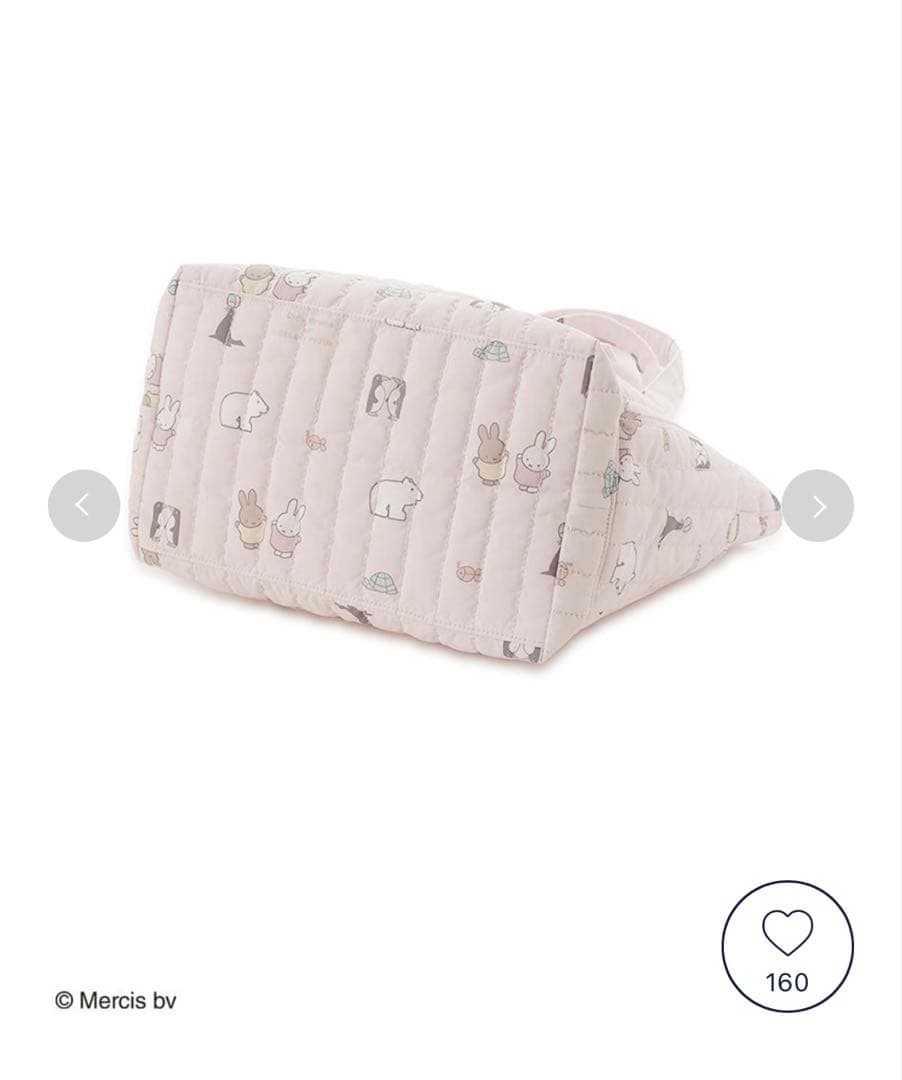The image size is (902, 1080).
Task: Show the next product image
Action: coord(818,506)
